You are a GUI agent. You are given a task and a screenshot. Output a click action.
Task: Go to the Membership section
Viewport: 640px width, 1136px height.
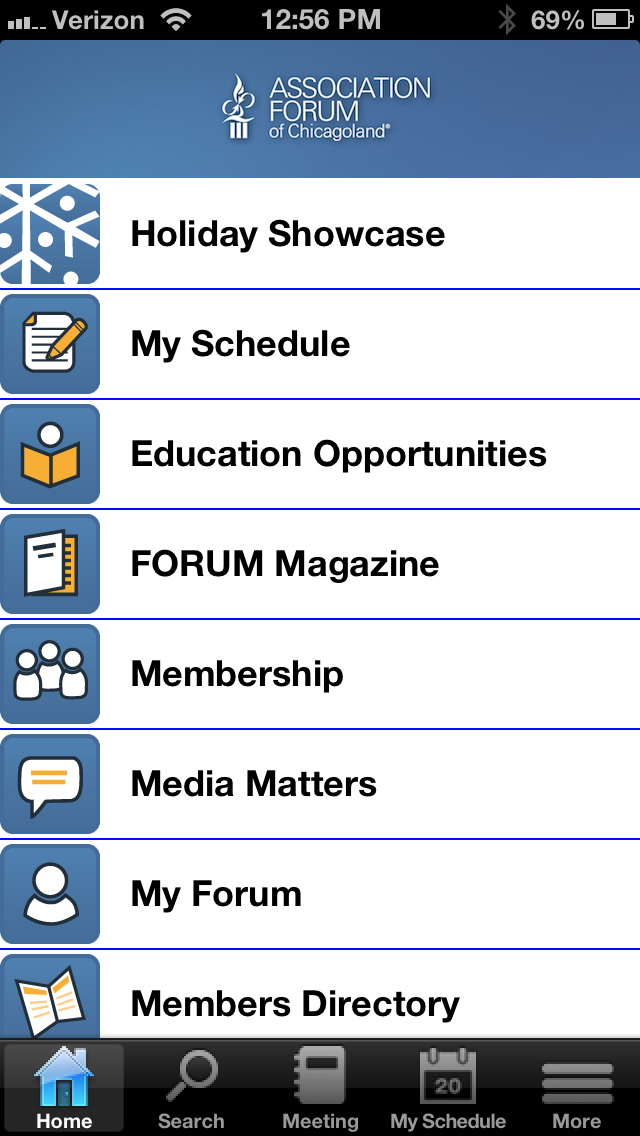pyautogui.click(x=320, y=674)
